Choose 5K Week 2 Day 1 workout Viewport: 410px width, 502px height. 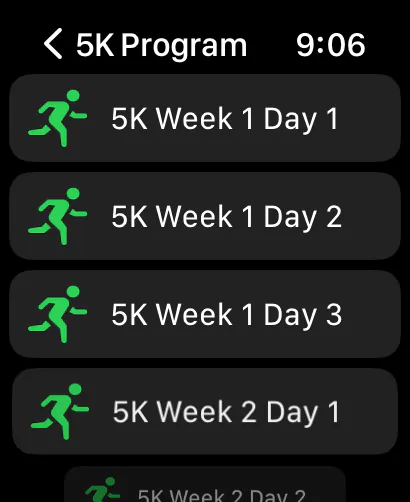[205, 412]
